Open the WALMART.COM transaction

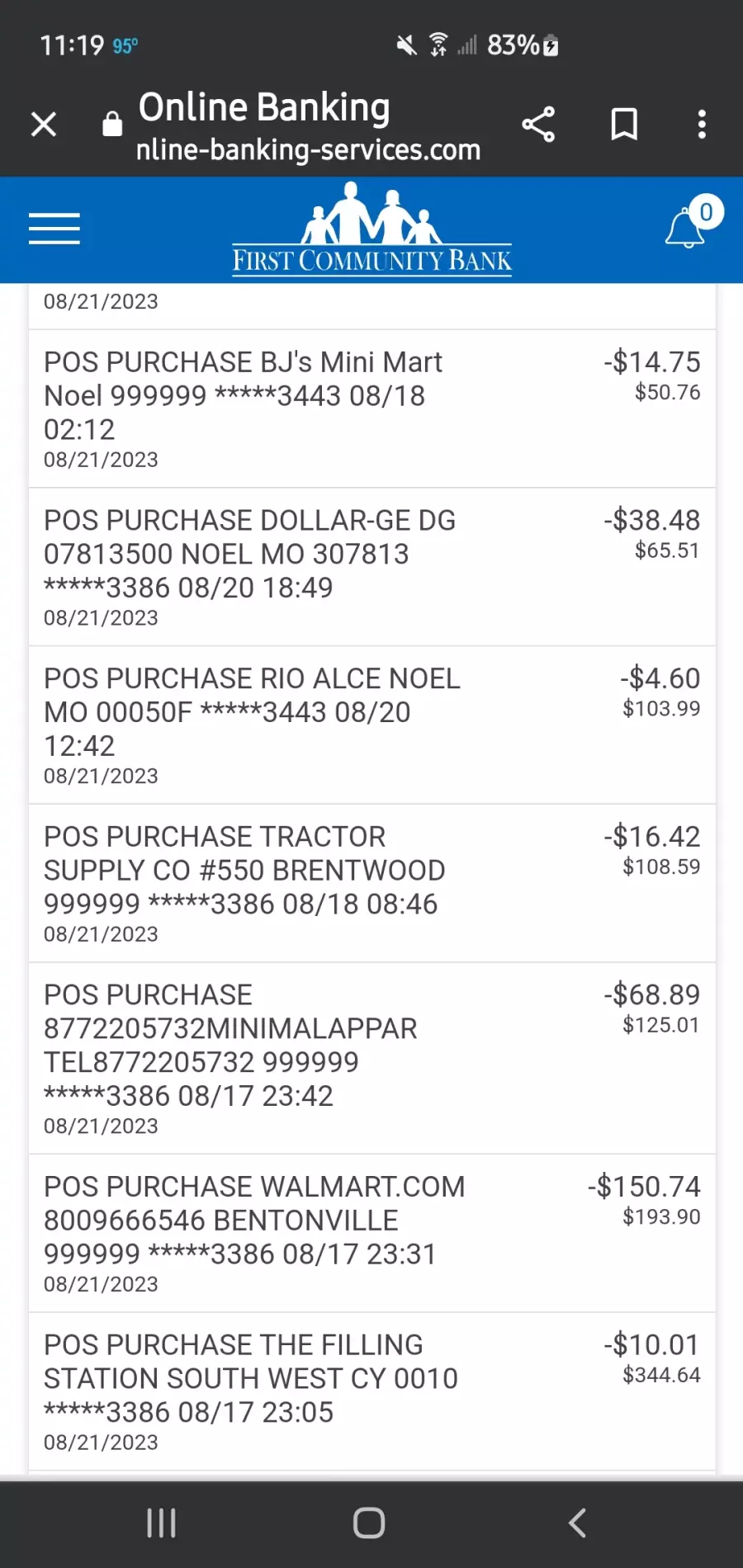click(372, 1234)
